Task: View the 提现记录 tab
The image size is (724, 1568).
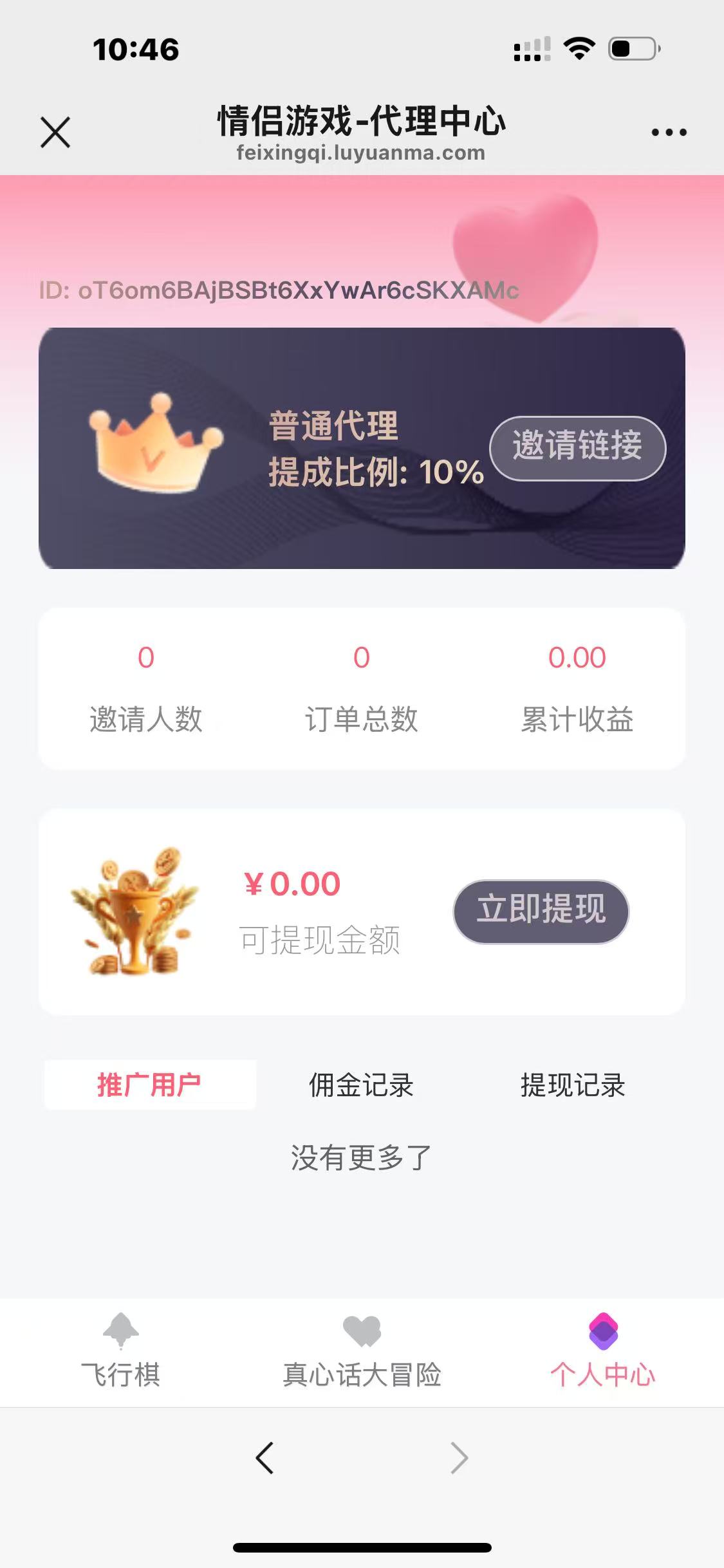Action: [x=573, y=1085]
